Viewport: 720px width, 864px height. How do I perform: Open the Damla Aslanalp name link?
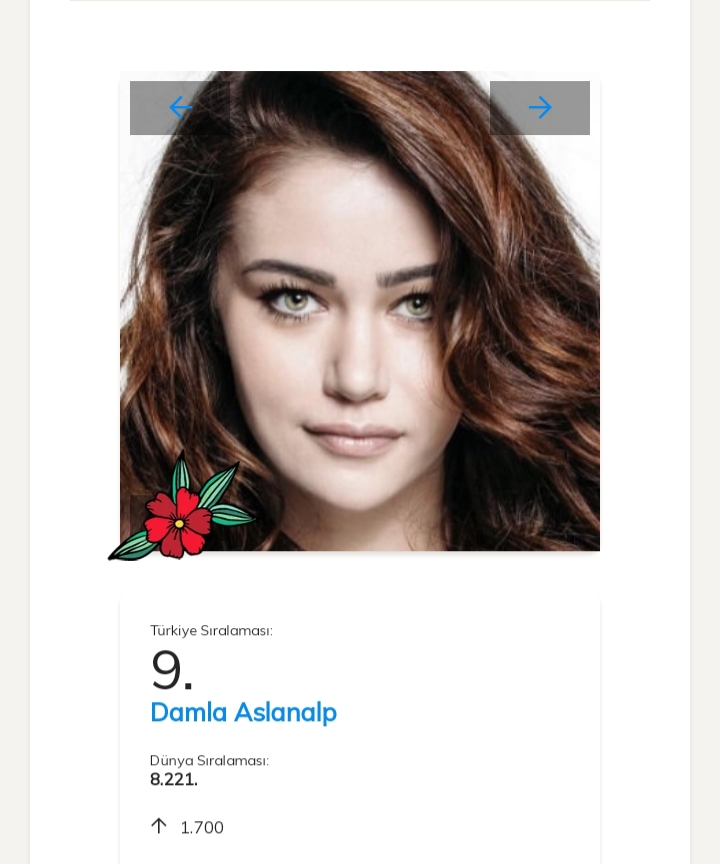point(243,712)
